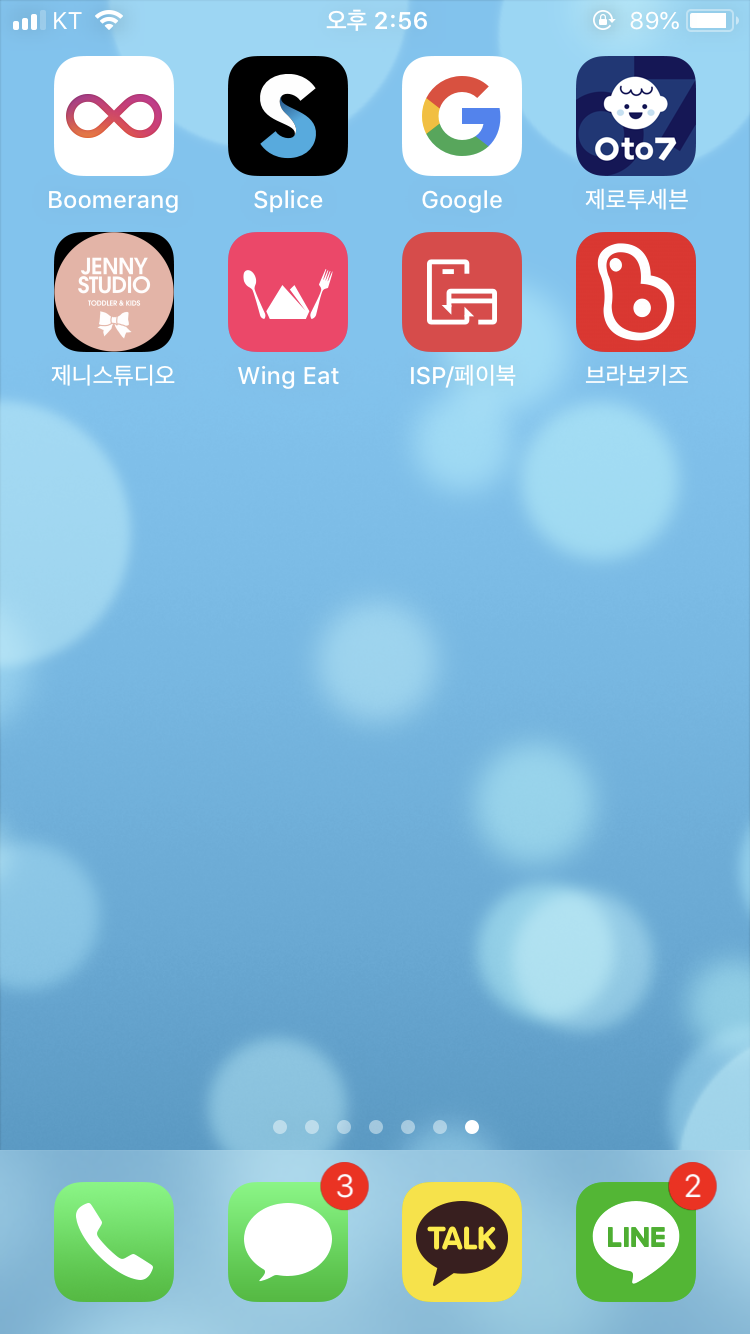Launch the 제로투세븐 app
Image resolution: width=750 pixels, height=1334 pixels.
click(636, 116)
